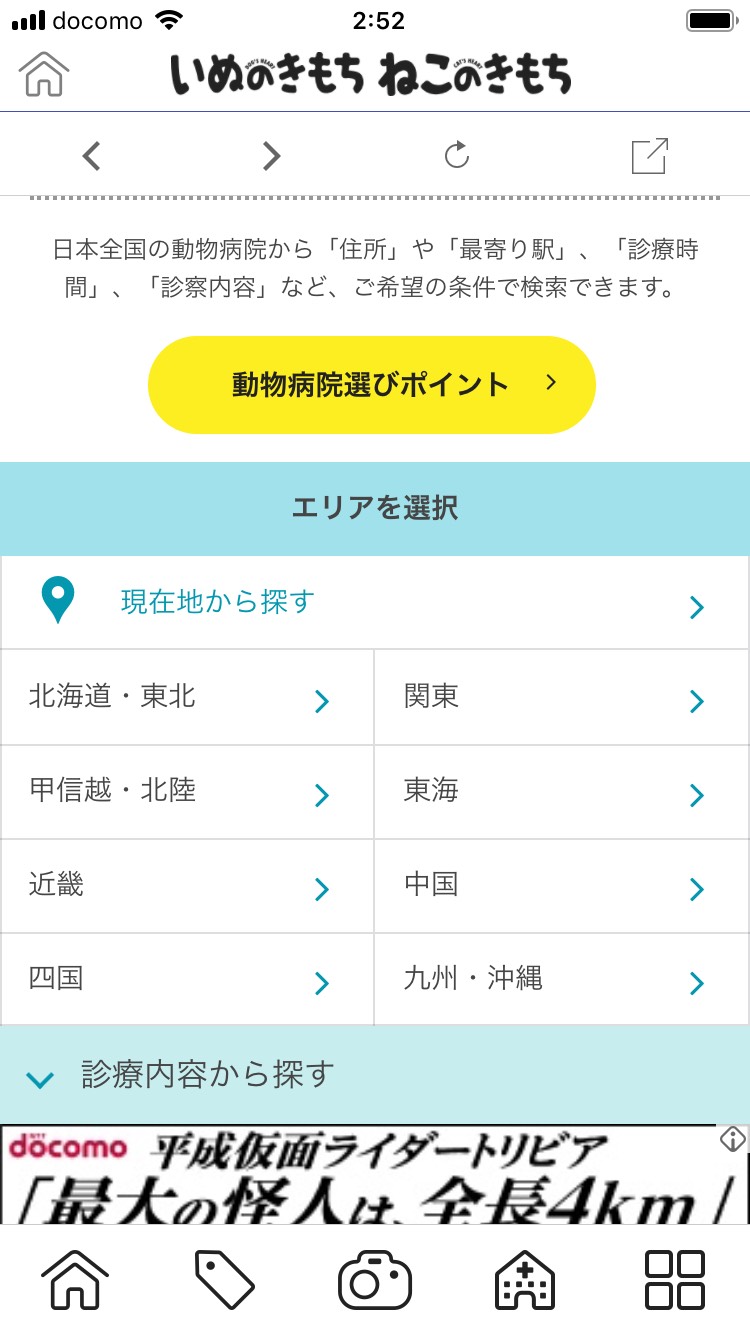Open the 中国 area list
The width and height of the screenshot is (750, 1334).
pos(561,885)
